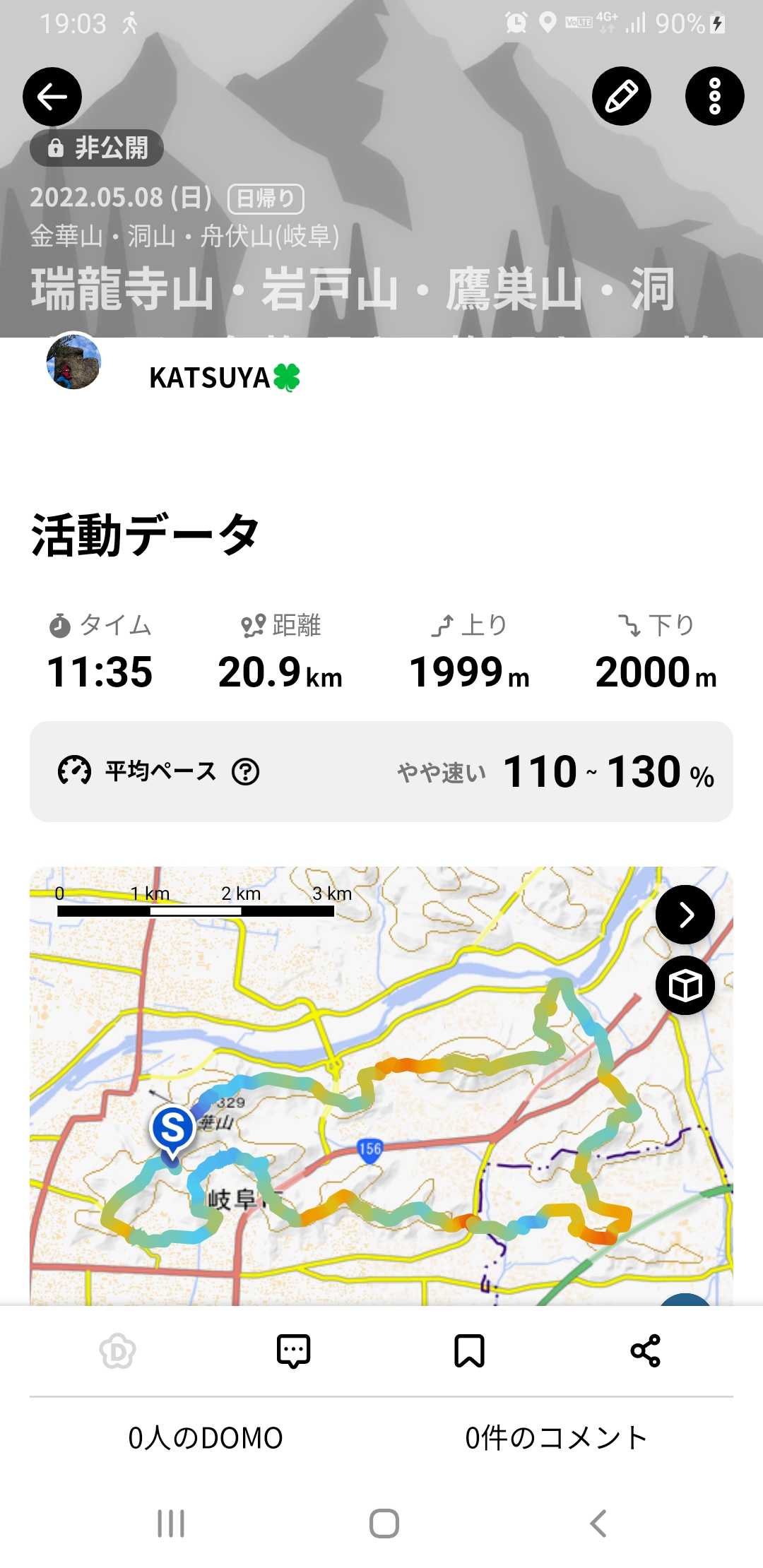This screenshot has width=763, height=1568.
Task: View the 0件のコメント list
Action: click(557, 1438)
